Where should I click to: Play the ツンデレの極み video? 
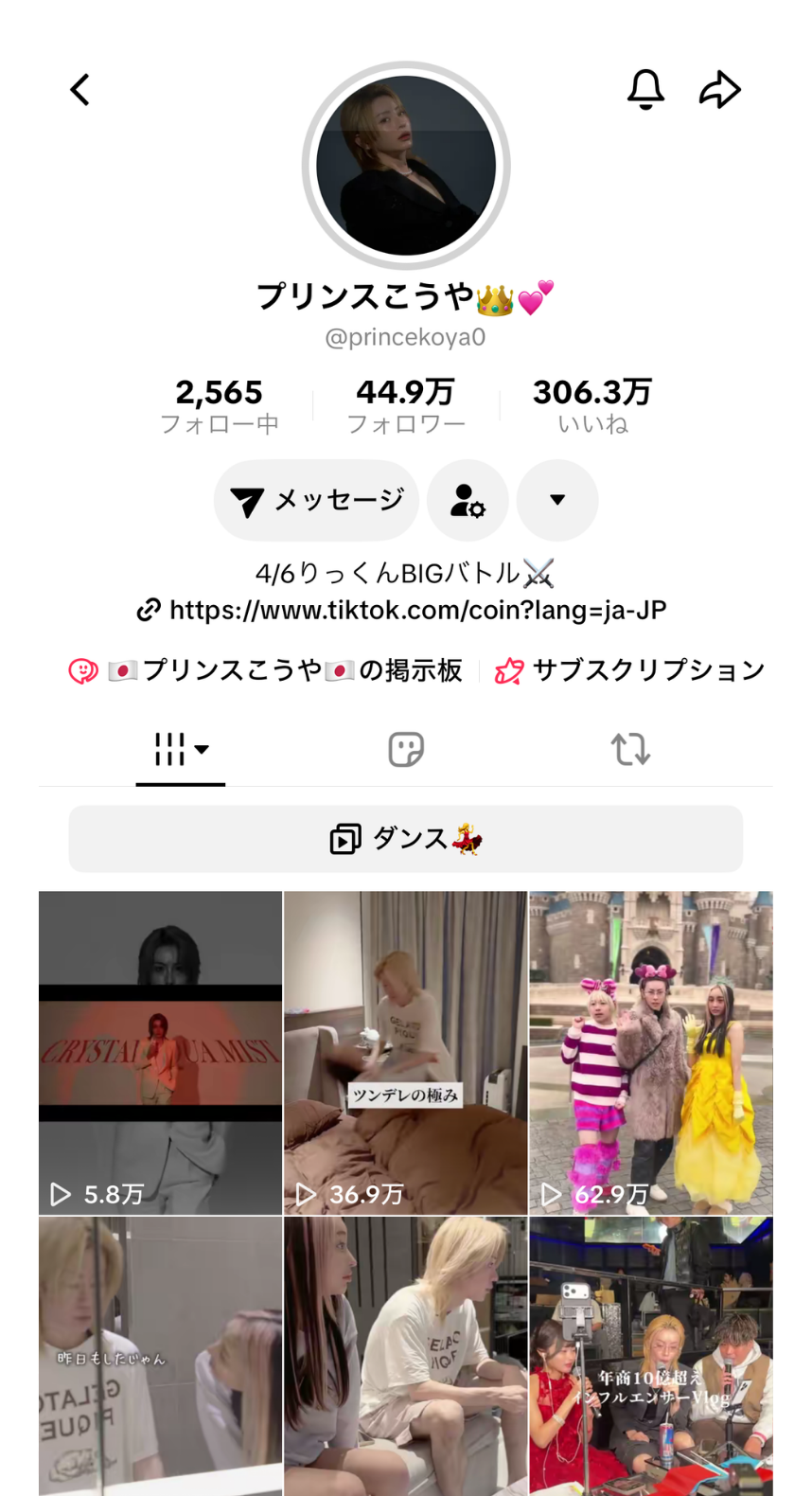pyautogui.click(x=405, y=1053)
